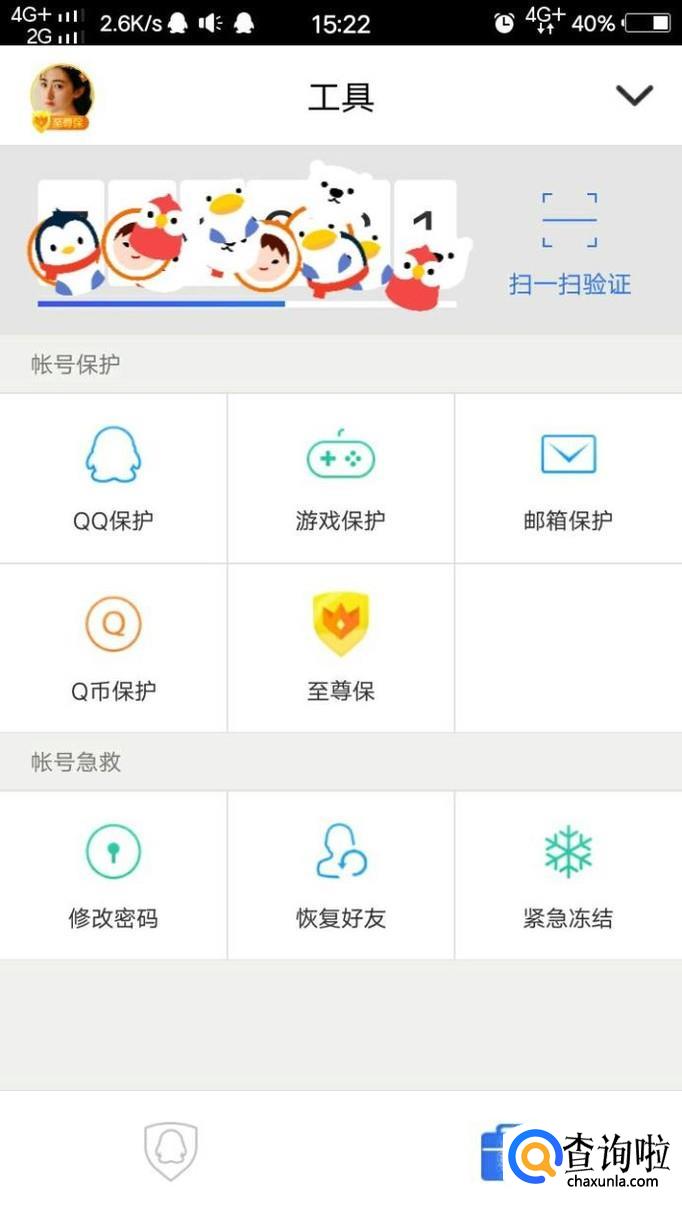Image resolution: width=682 pixels, height=1212 pixels.
Task: Open the profile avatar
Action: click(x=61, y=98)
